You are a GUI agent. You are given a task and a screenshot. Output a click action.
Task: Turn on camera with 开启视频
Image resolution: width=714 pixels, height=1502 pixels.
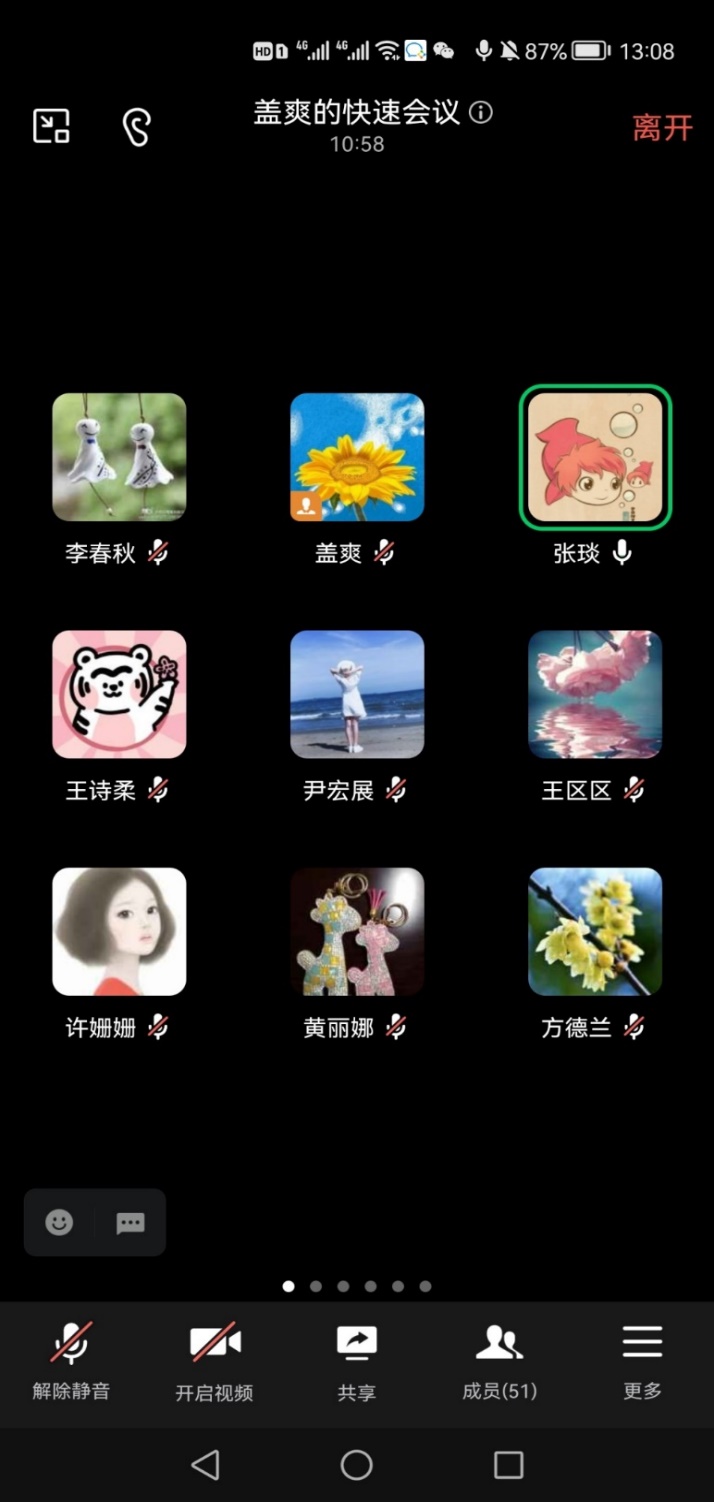click(214, 1360)
